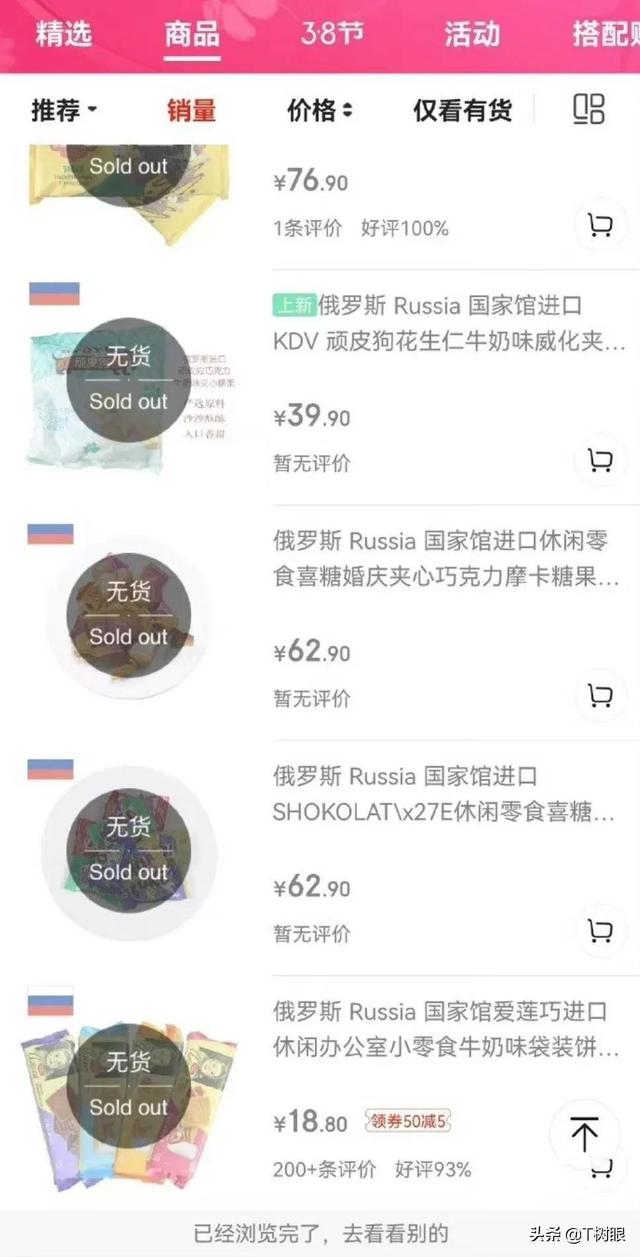Add the SHOKOLAT item to cart
The width and height of the screenshot is (640, 1257).
[600, 931]
